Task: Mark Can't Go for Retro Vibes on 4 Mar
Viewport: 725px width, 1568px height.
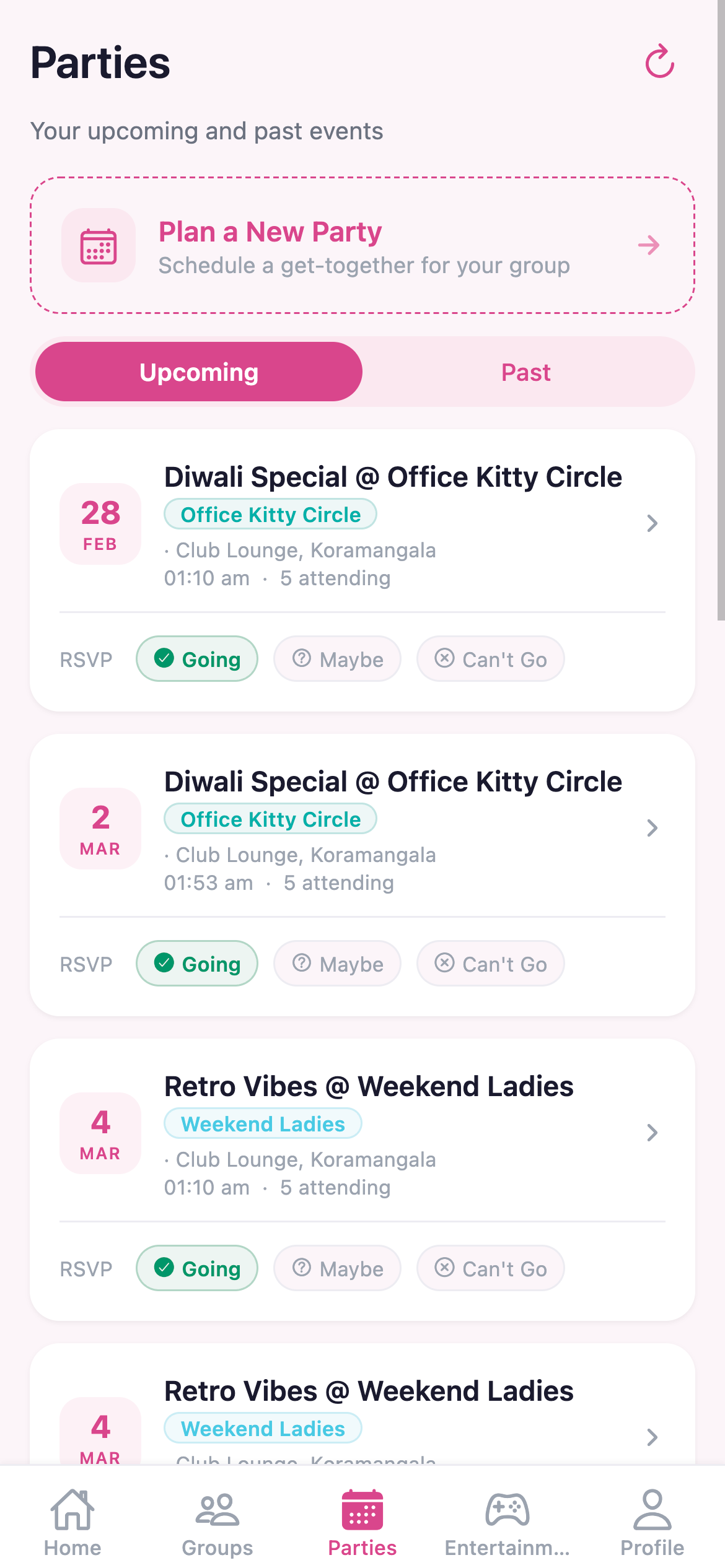Action: click(490, 1268)
